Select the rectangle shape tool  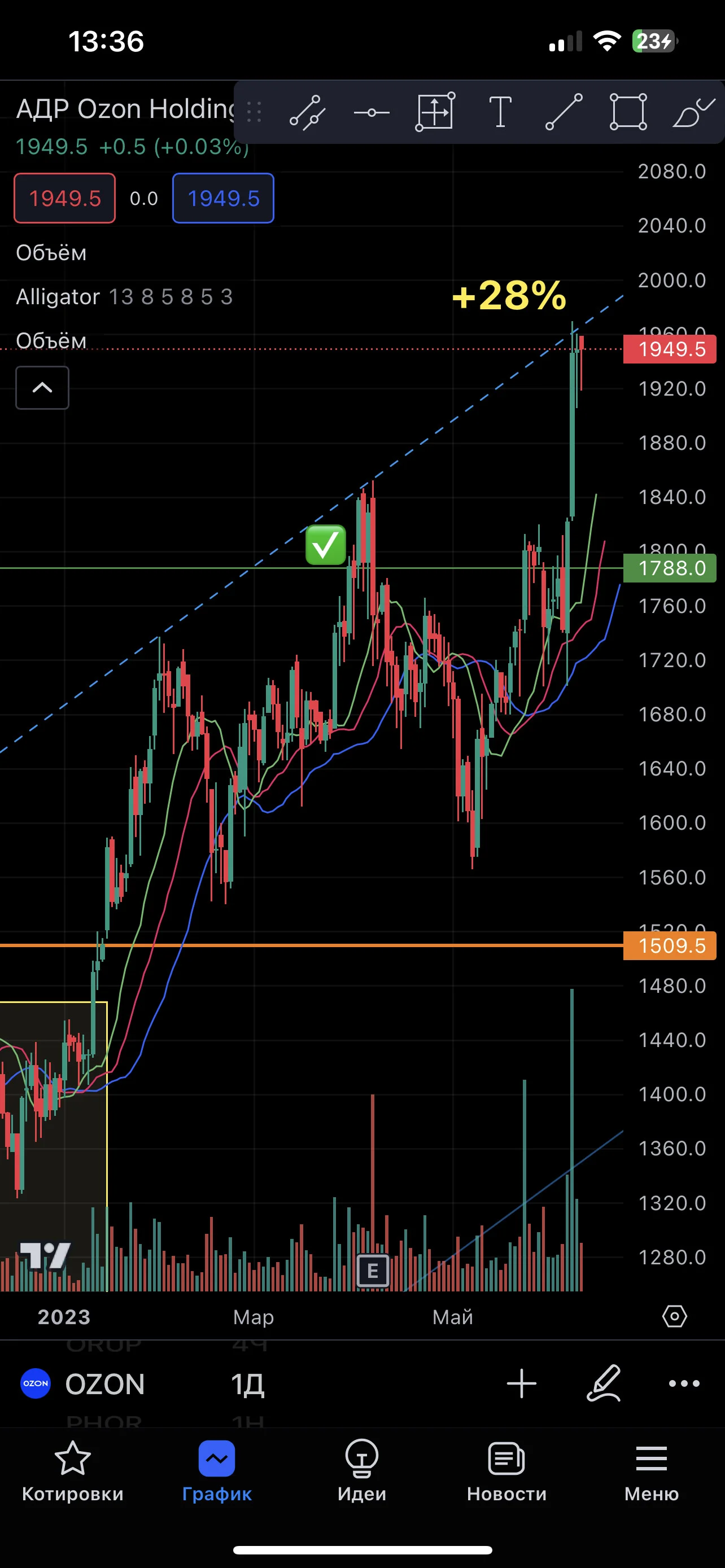[628, 112]
